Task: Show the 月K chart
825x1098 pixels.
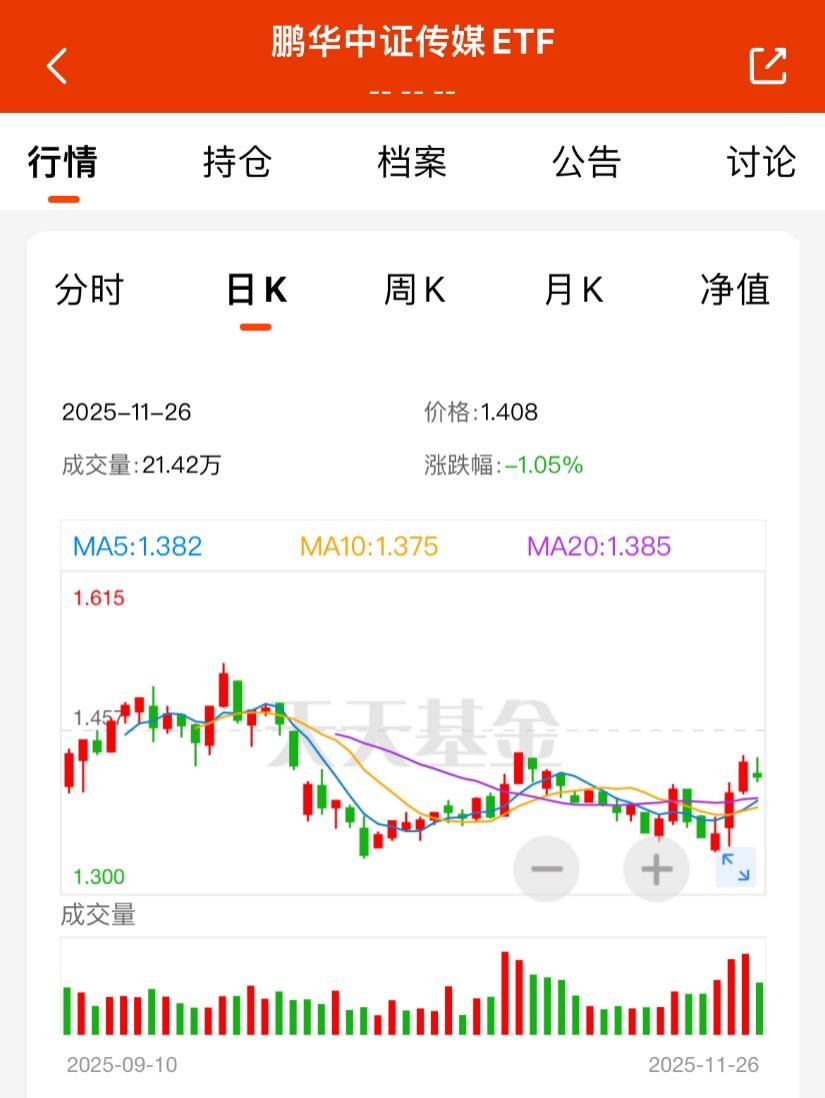Action: [x=574, y=289]
